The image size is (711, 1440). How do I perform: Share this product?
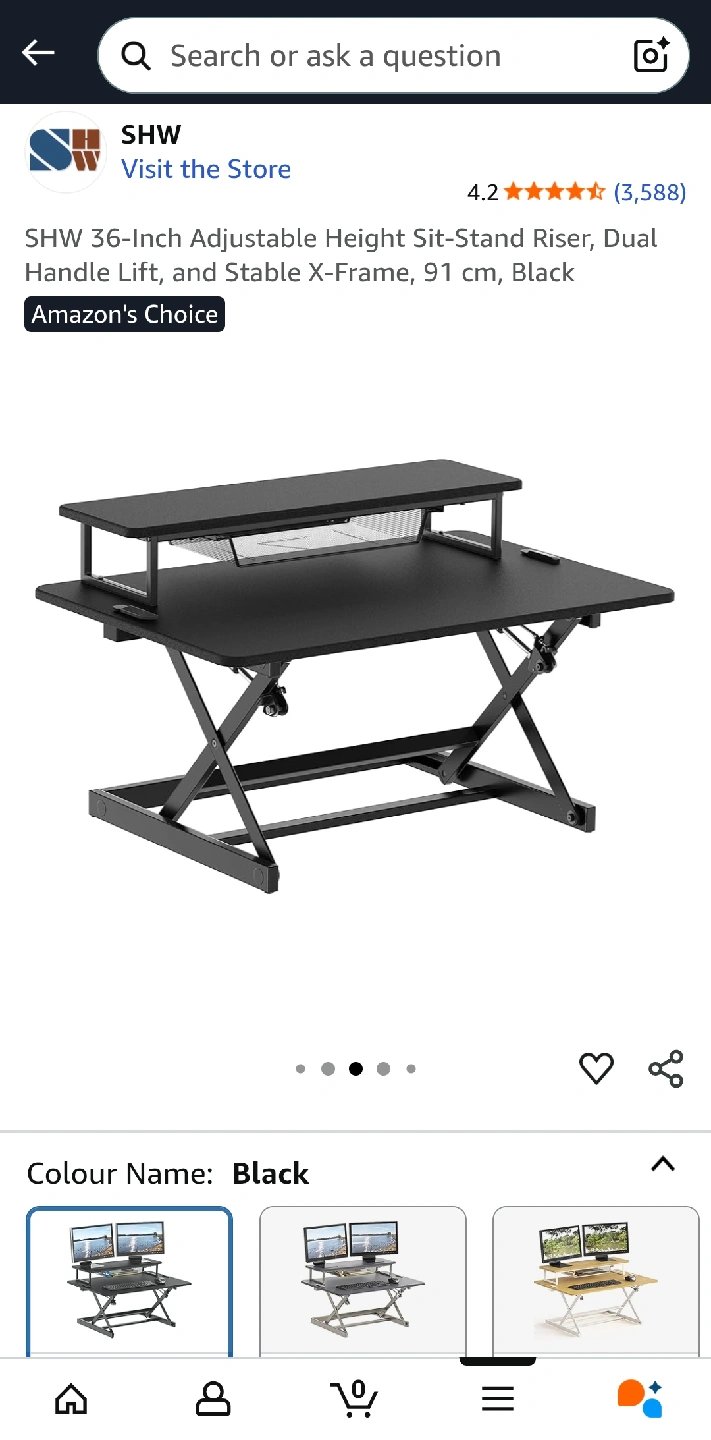click(666, 1068)
